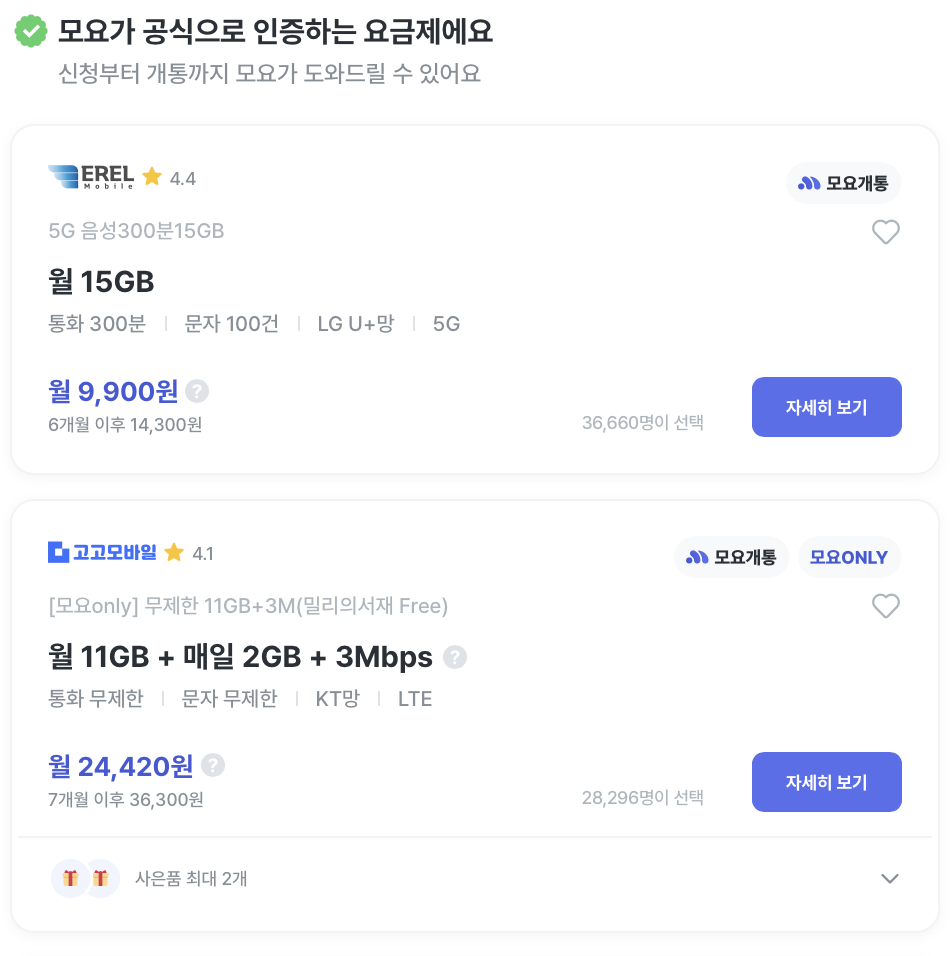The image size is (950, 956).
Task: Favorite the EREL 월 15GB plan heart
Action: pos(886,232)
